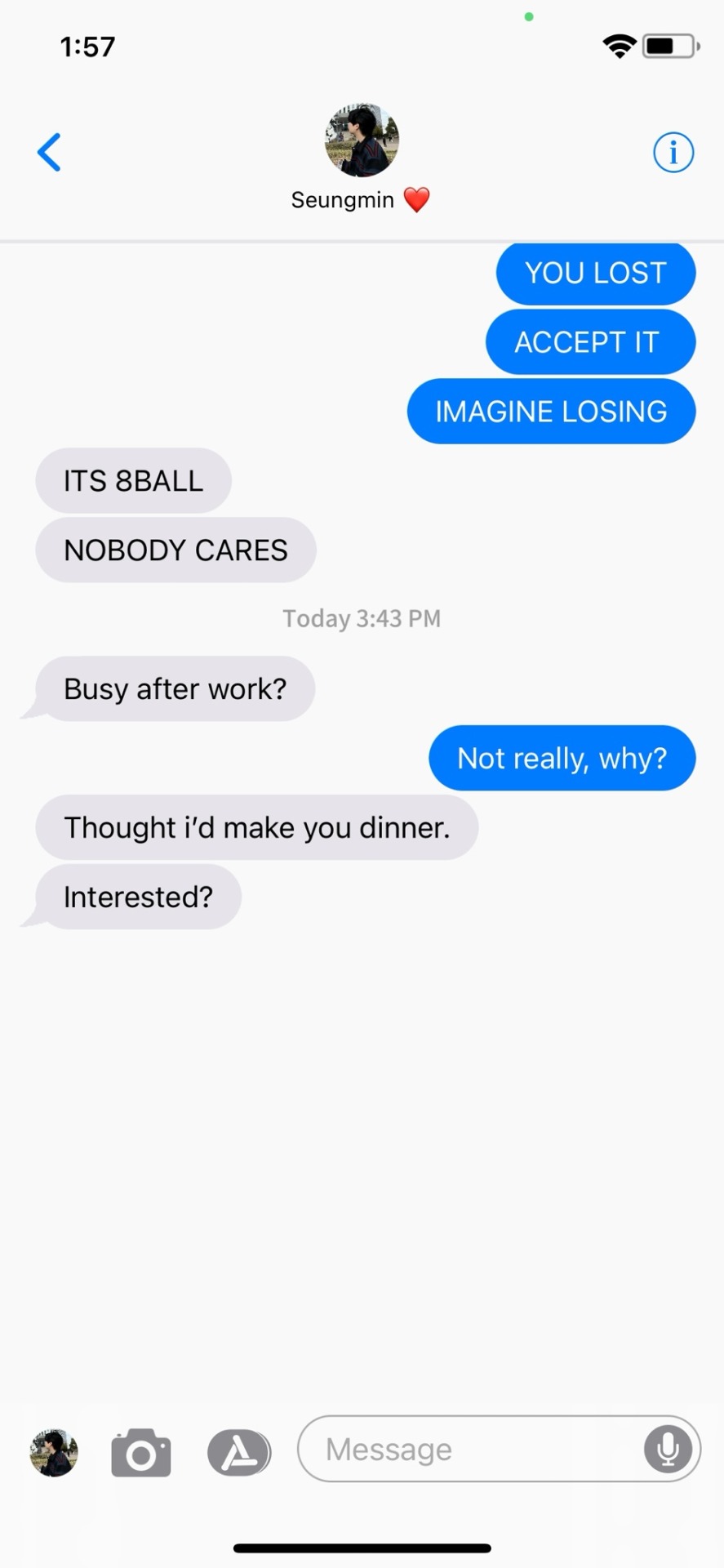Open conversation details info button

pyautogui.click(x=673, y=152)
